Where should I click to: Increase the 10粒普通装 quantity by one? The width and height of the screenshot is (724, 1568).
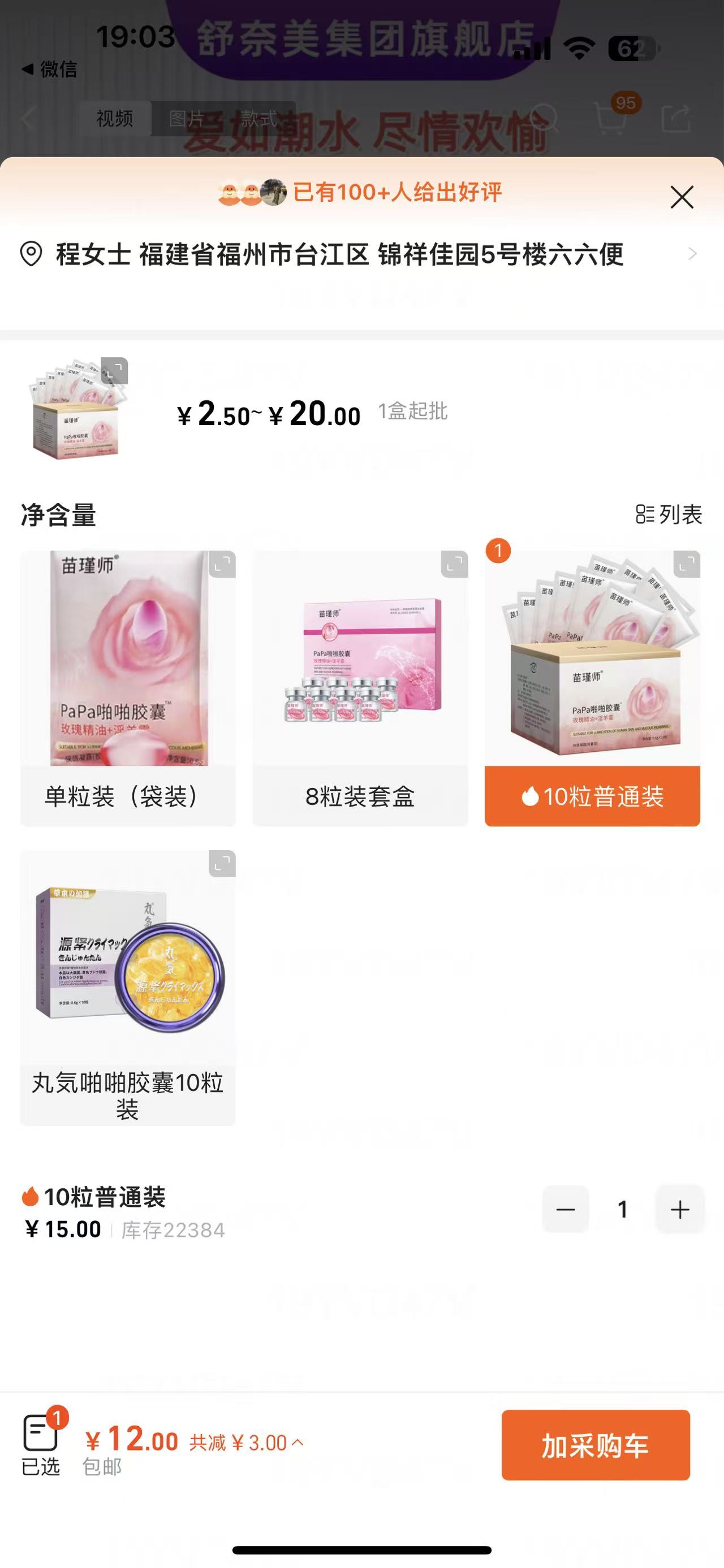[x=679, y=1210]
